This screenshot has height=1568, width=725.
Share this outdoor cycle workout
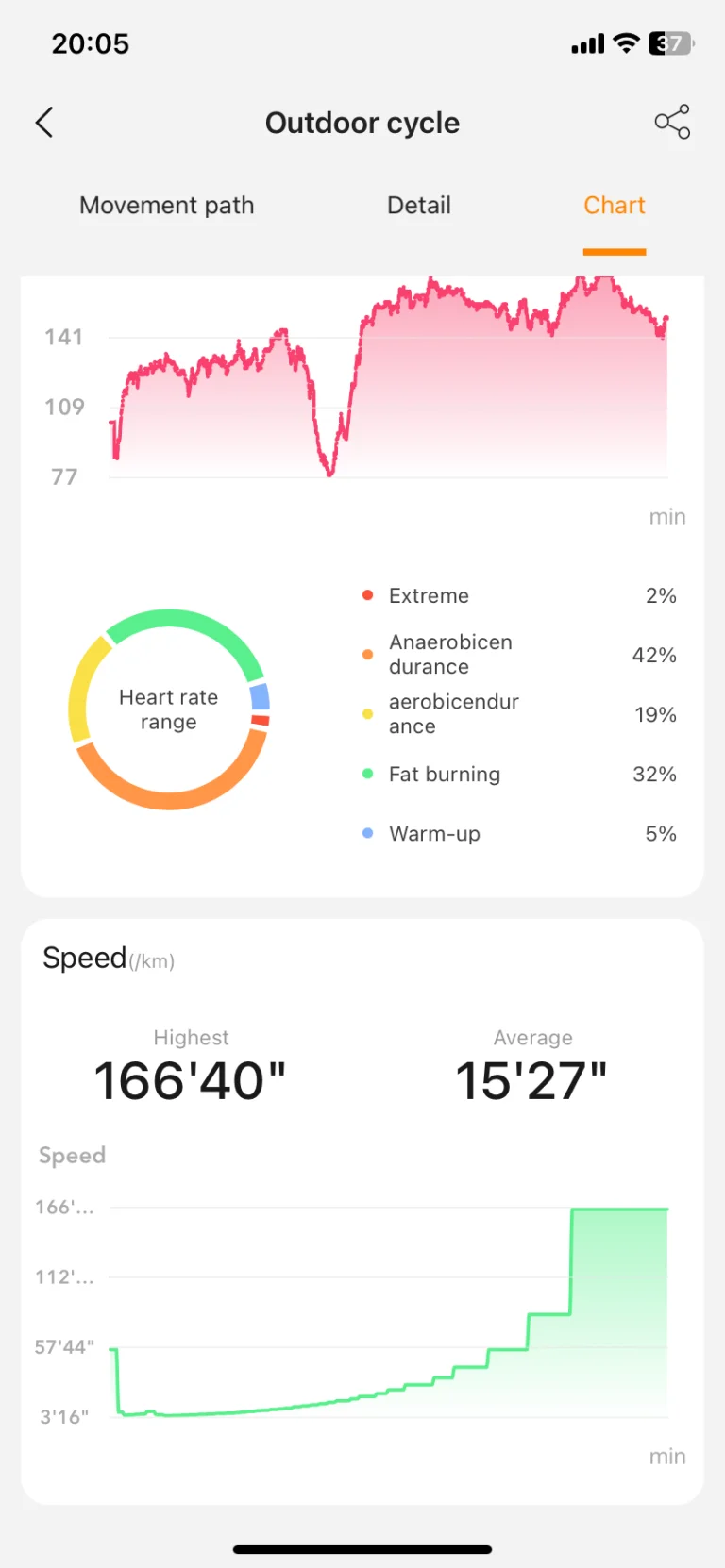pos(672,123)
